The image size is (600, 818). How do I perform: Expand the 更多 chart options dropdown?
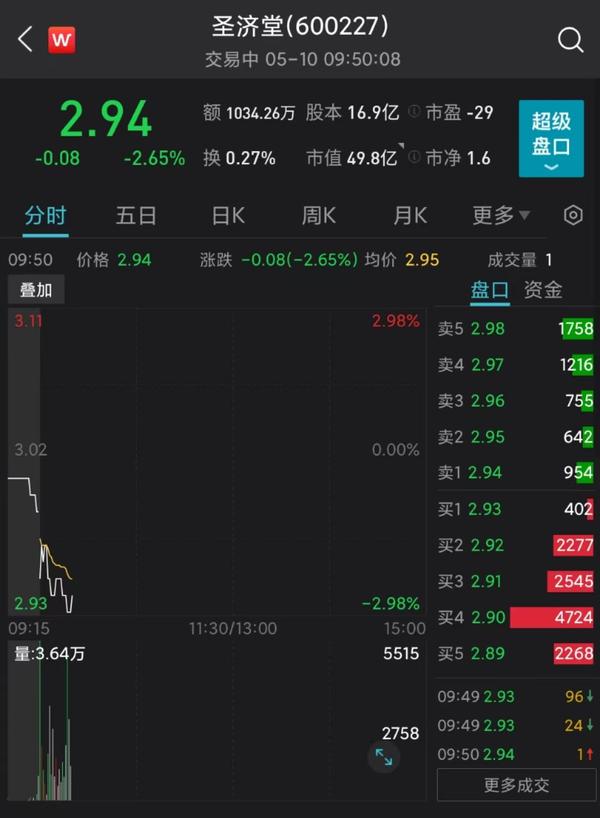pos(501,215)
